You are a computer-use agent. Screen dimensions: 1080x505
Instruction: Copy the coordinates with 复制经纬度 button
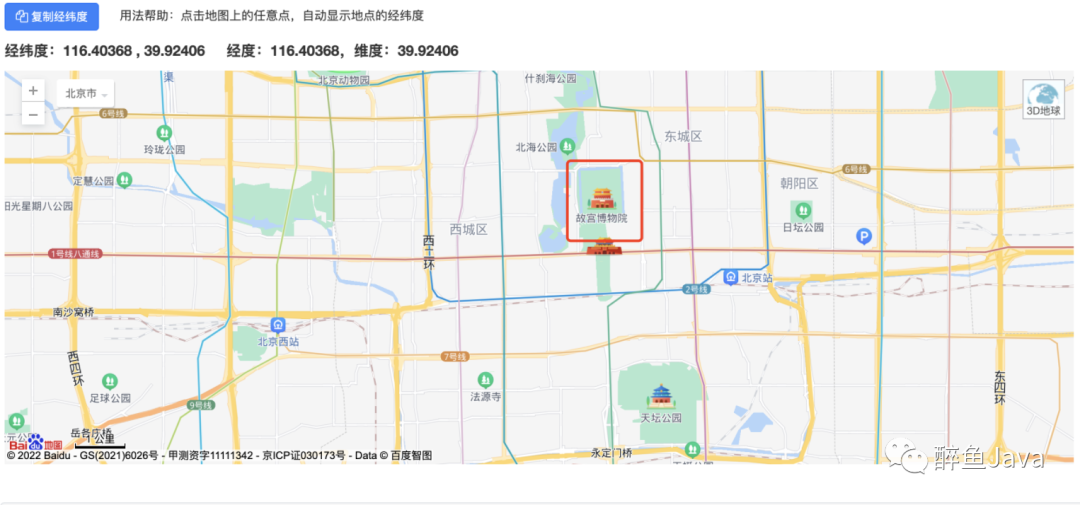click(51, 17)
